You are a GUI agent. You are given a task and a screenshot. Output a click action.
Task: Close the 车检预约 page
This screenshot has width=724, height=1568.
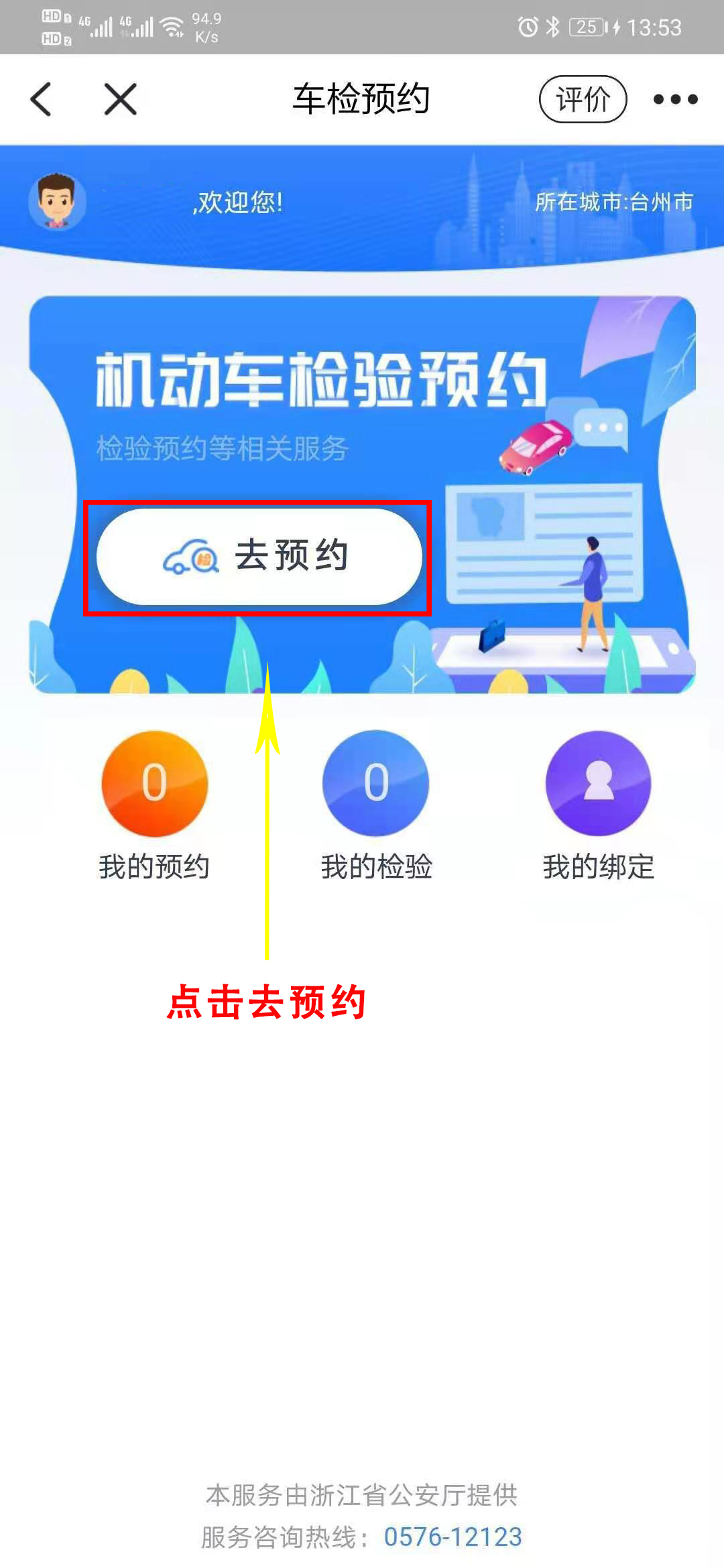[x=121, y=99]
